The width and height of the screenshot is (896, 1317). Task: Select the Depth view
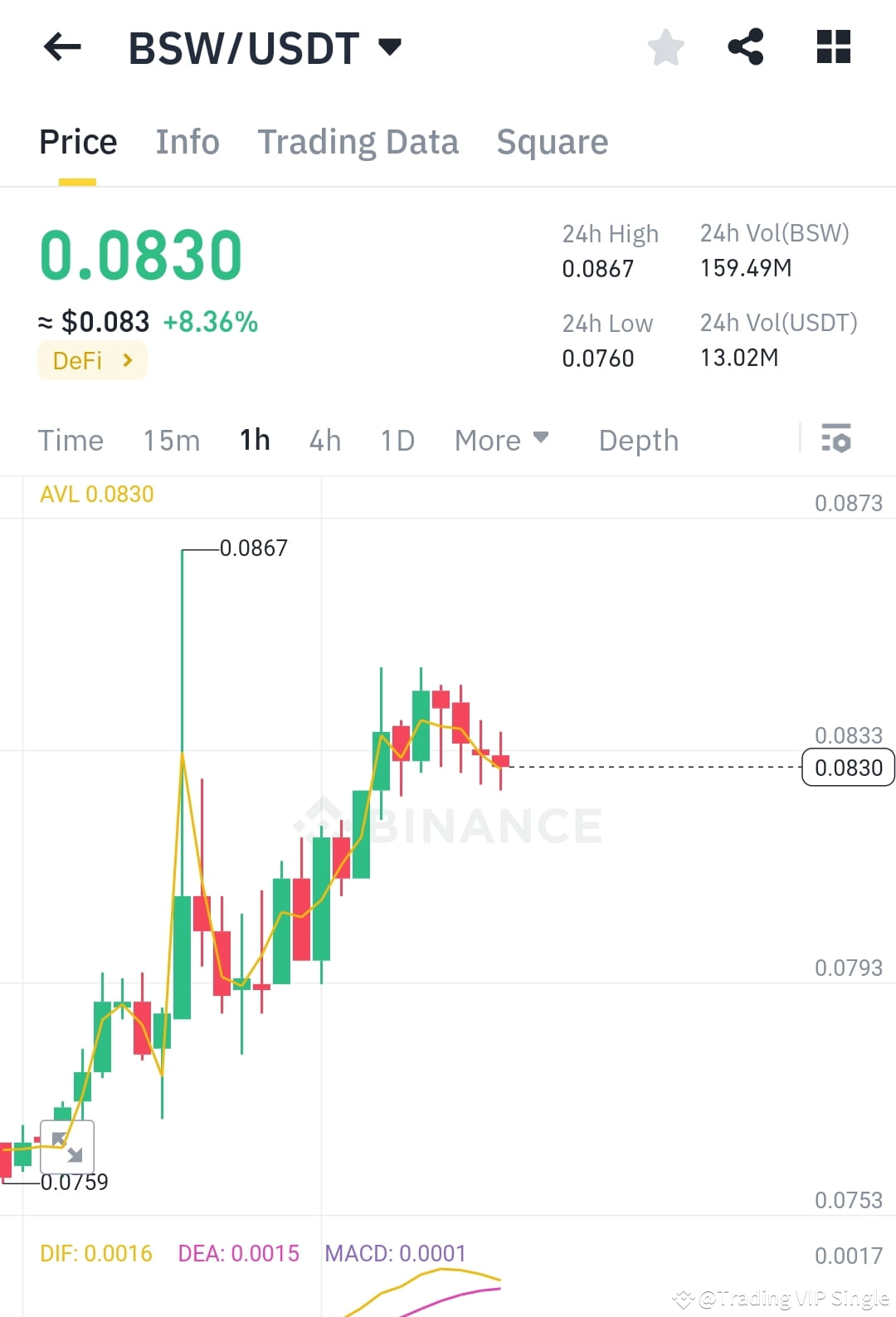[x=638, y=440]
